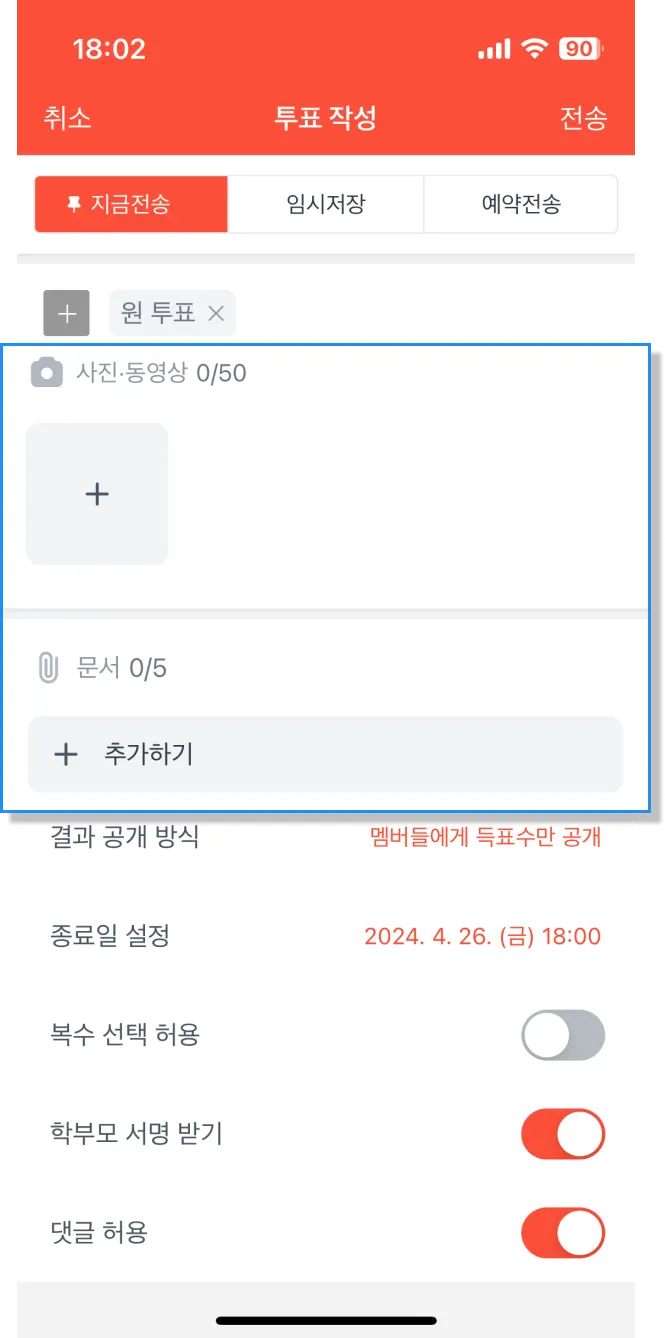Open 종료일 설정 date picker
The image size is (665, 1338).
482,937
